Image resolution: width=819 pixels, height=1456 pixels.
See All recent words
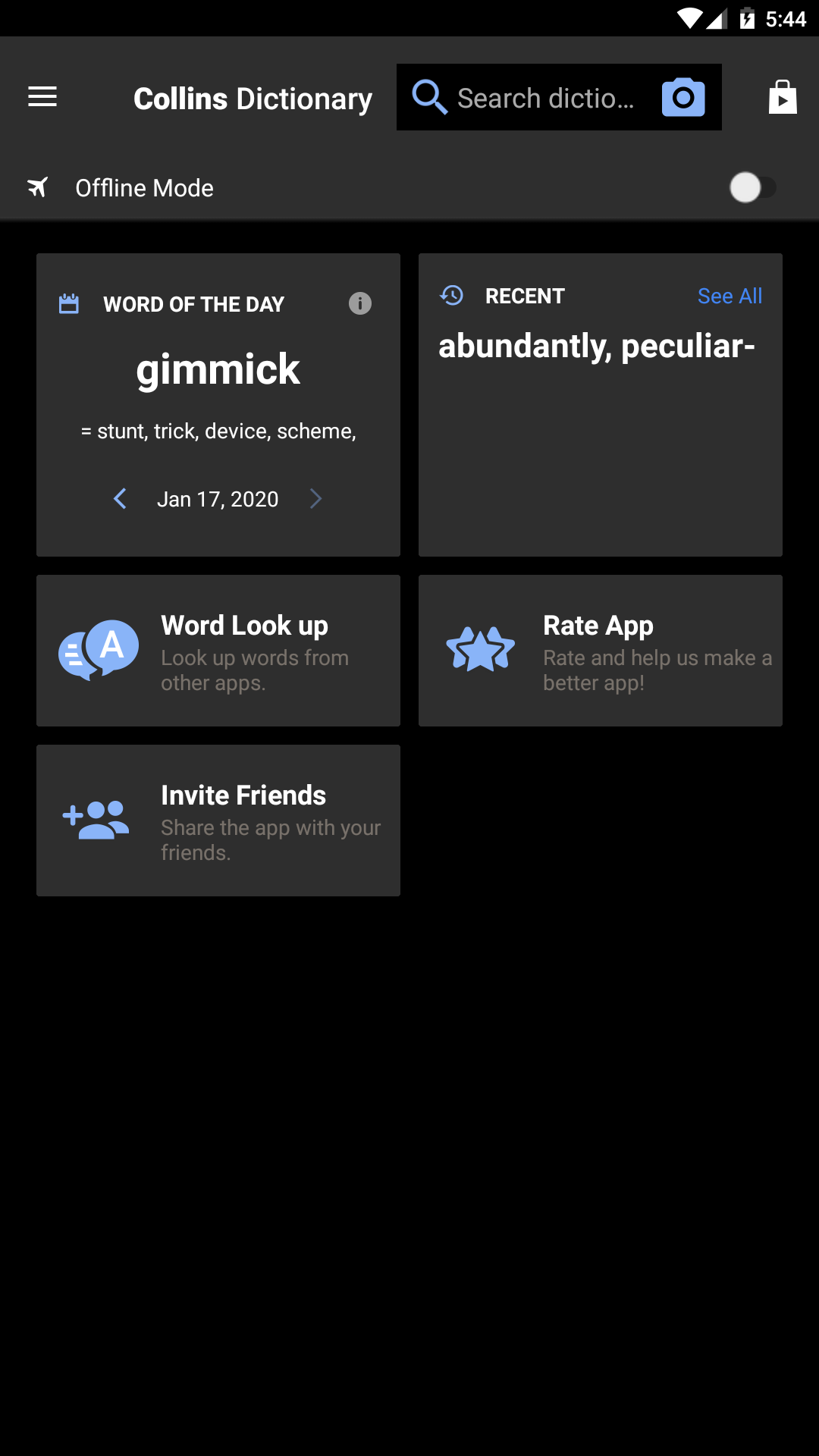(x=730, y=296)
